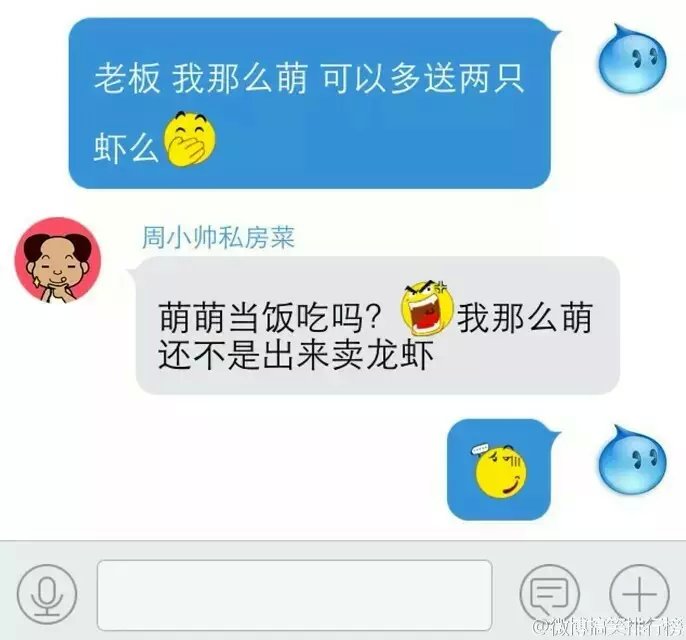
Task: Open the plus attachments menu
Action: click(639, 594)
